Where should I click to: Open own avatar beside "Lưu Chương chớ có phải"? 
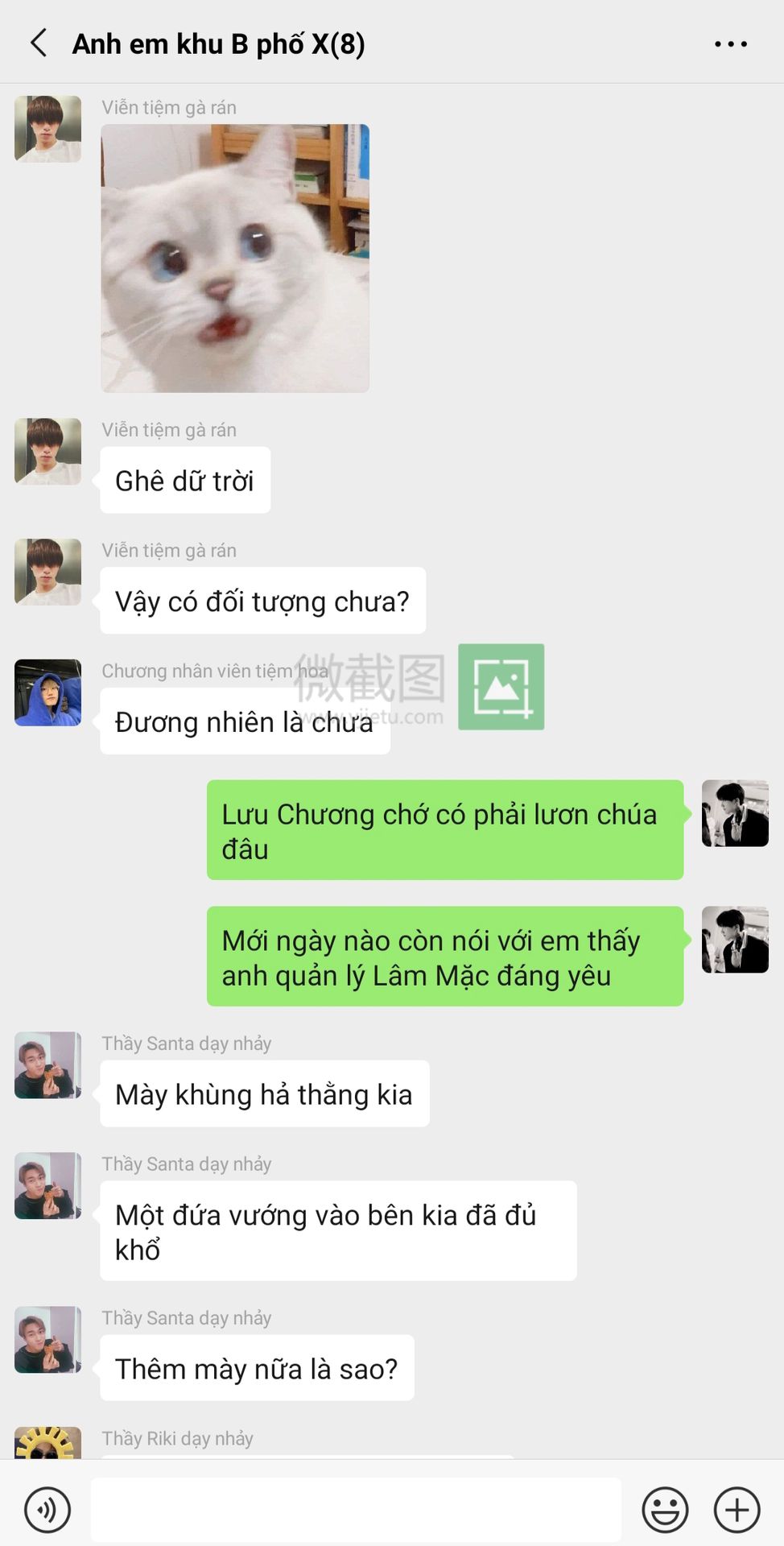[735, 813]
